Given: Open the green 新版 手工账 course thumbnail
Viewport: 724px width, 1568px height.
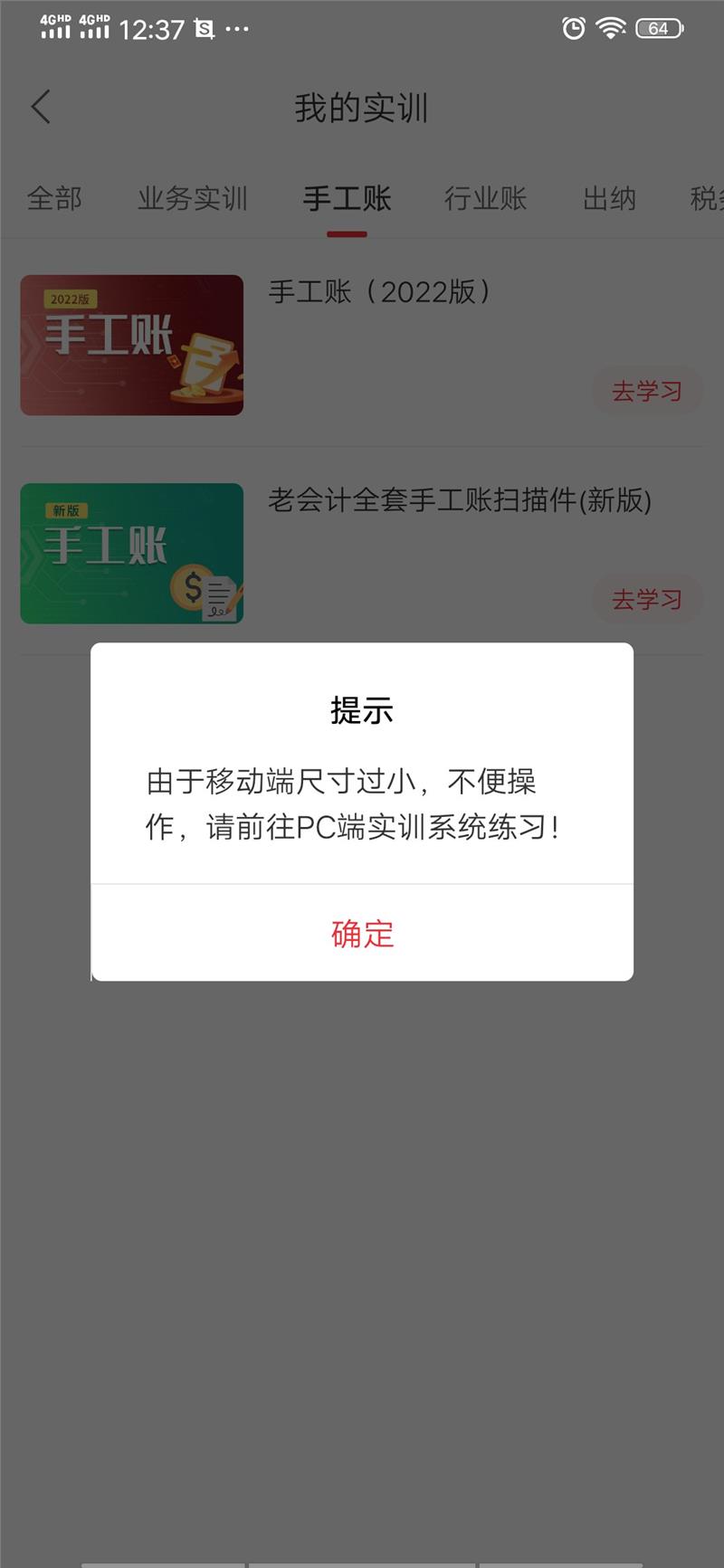Looking at the screenshot, I should click(132, 553).
